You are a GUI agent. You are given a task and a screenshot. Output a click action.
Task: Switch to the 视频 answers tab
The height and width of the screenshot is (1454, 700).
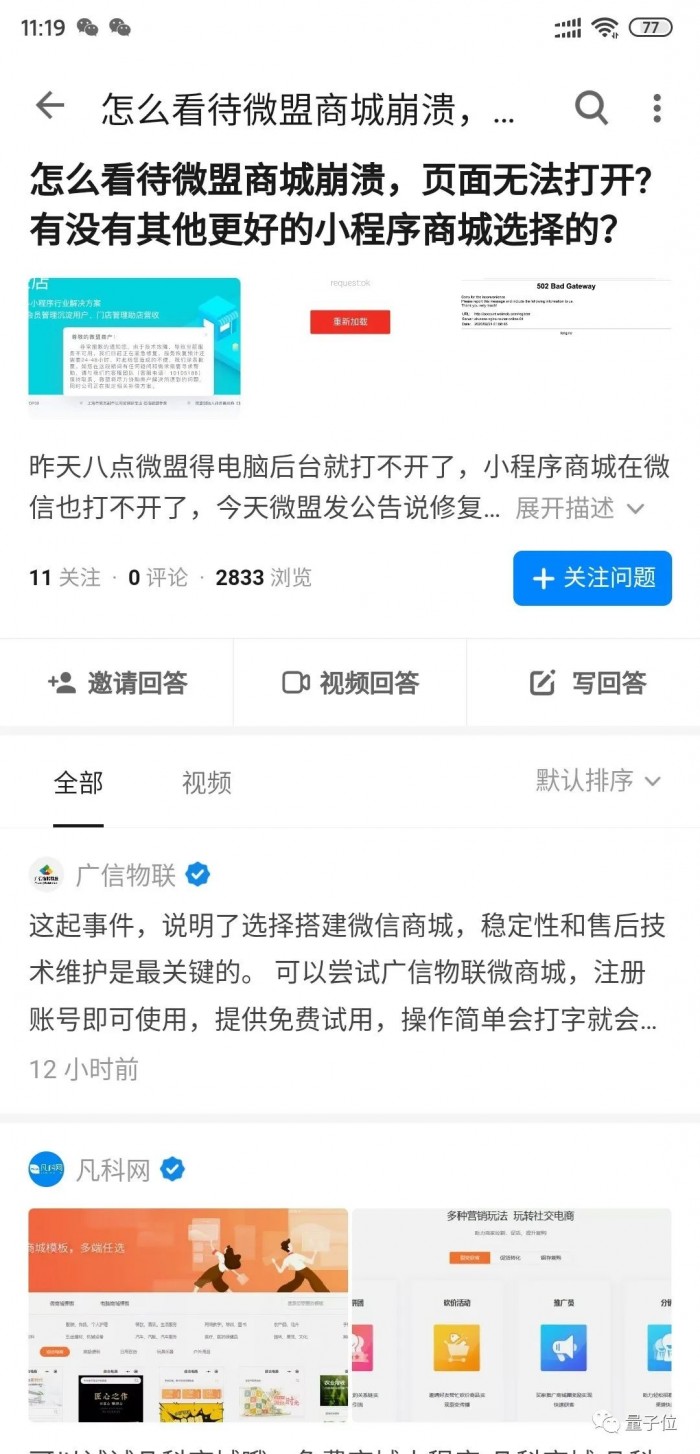(206, 782)
